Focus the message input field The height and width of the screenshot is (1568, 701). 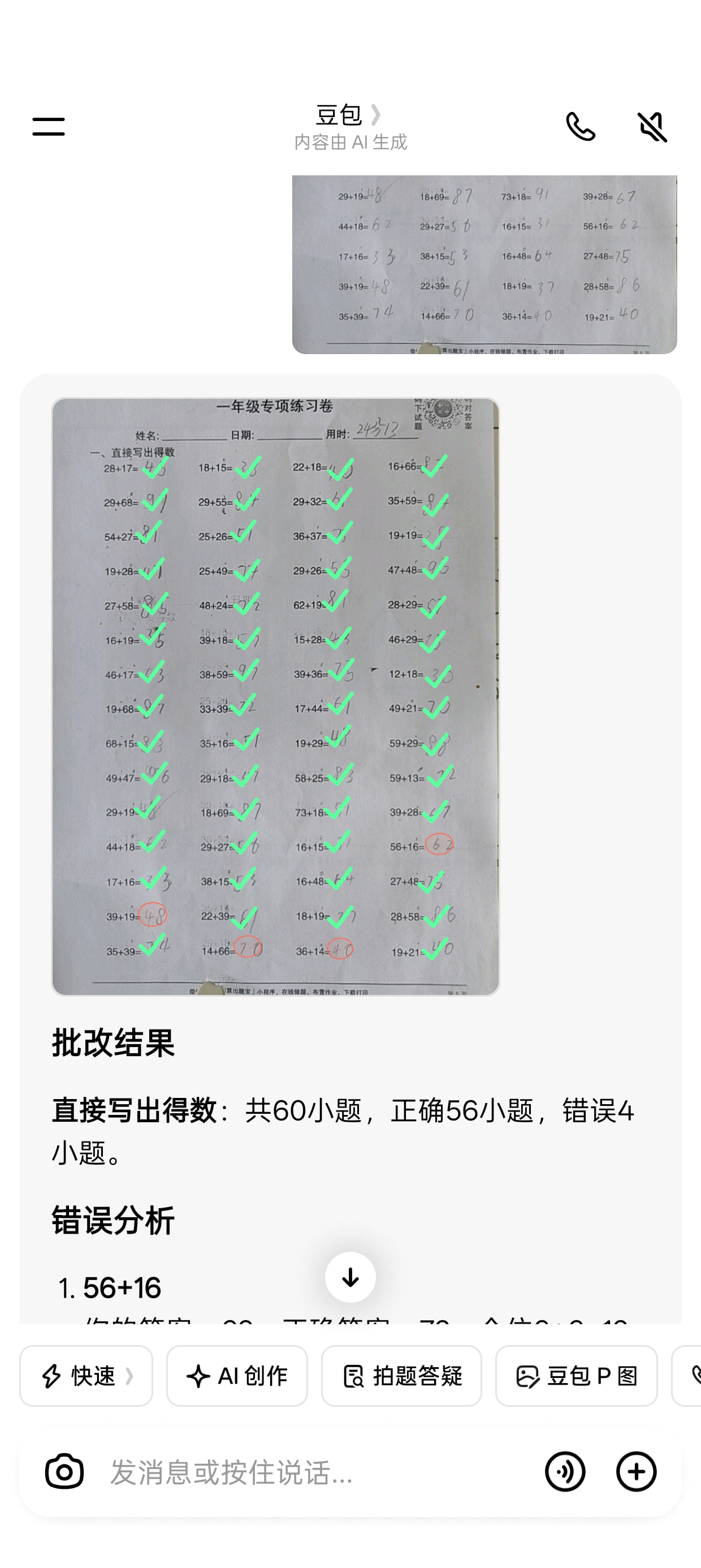coord(317,1472)
